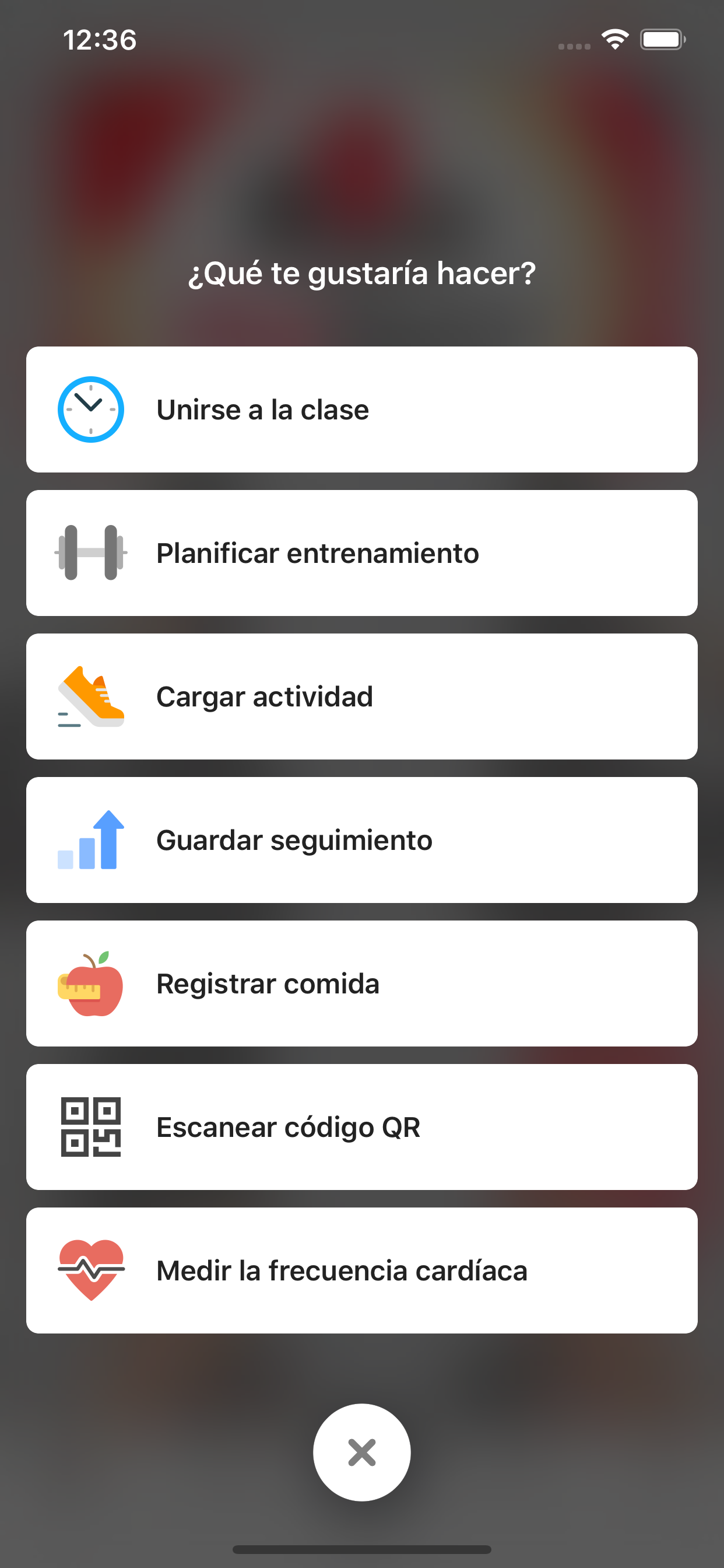Viewport: 724px width, 1568px height.
Task: Select Unirse a la clase
Action: coord(362,409)
